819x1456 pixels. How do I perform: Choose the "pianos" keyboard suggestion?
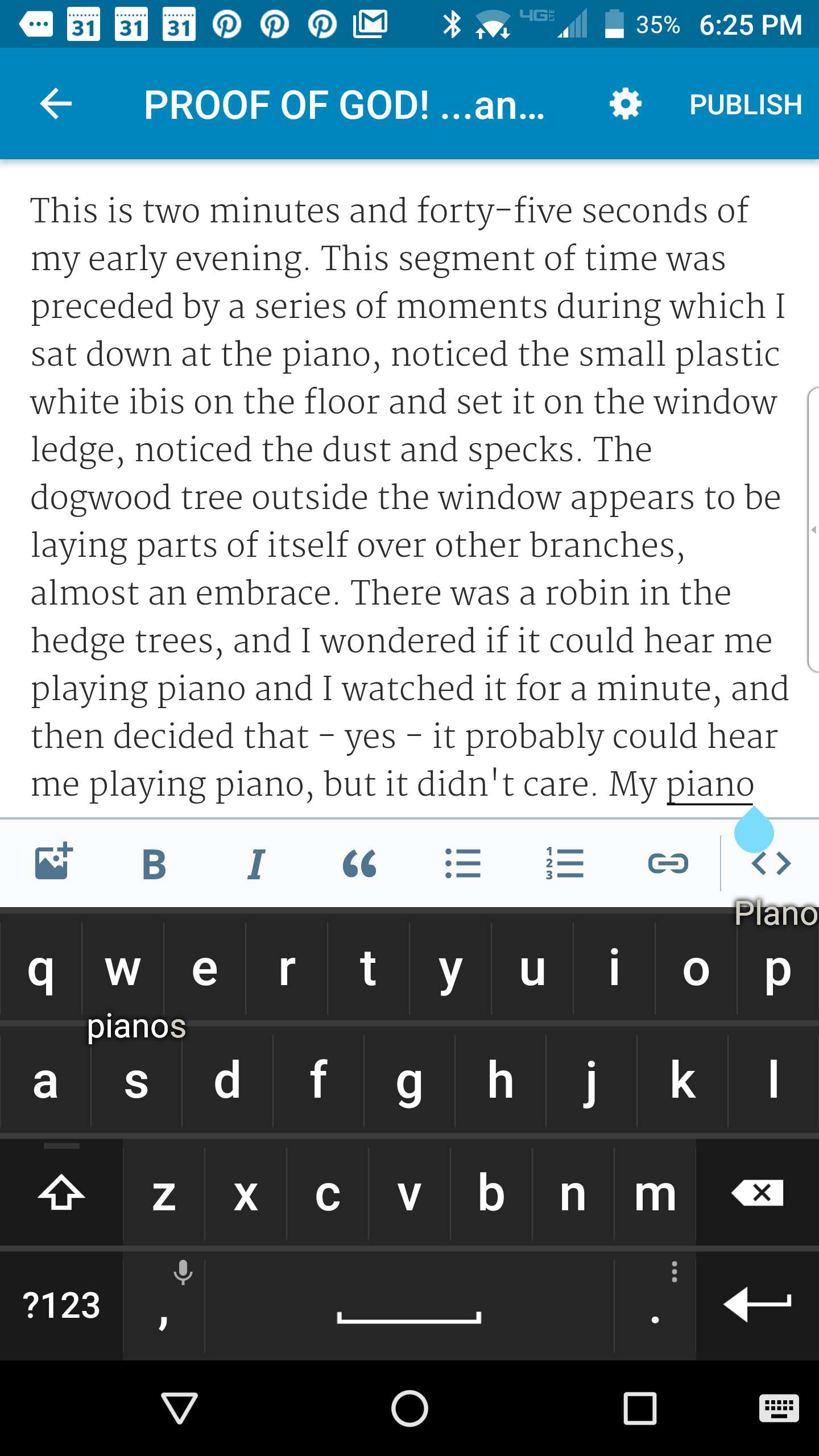[x=136, y=1027]
